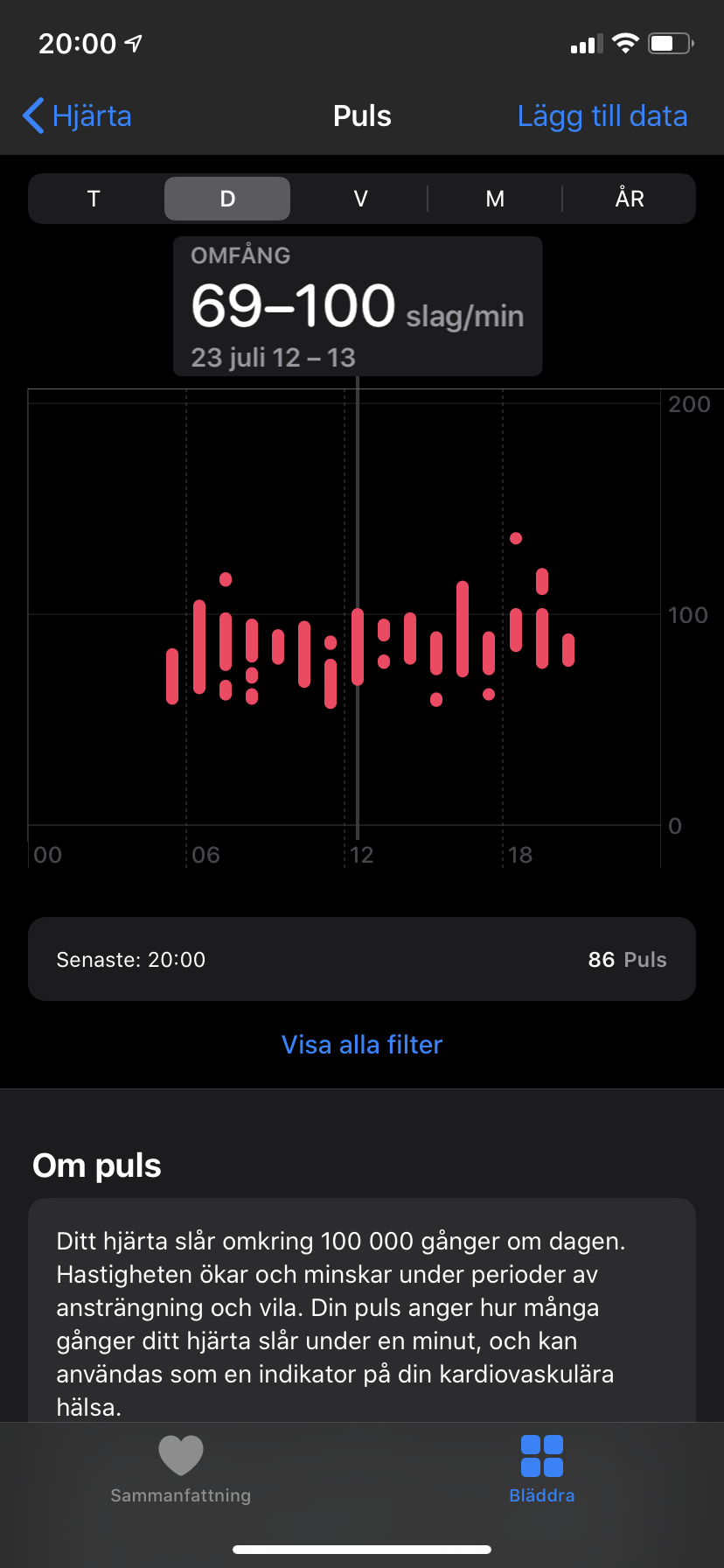Go back to Hjärta

coord(77,115)
